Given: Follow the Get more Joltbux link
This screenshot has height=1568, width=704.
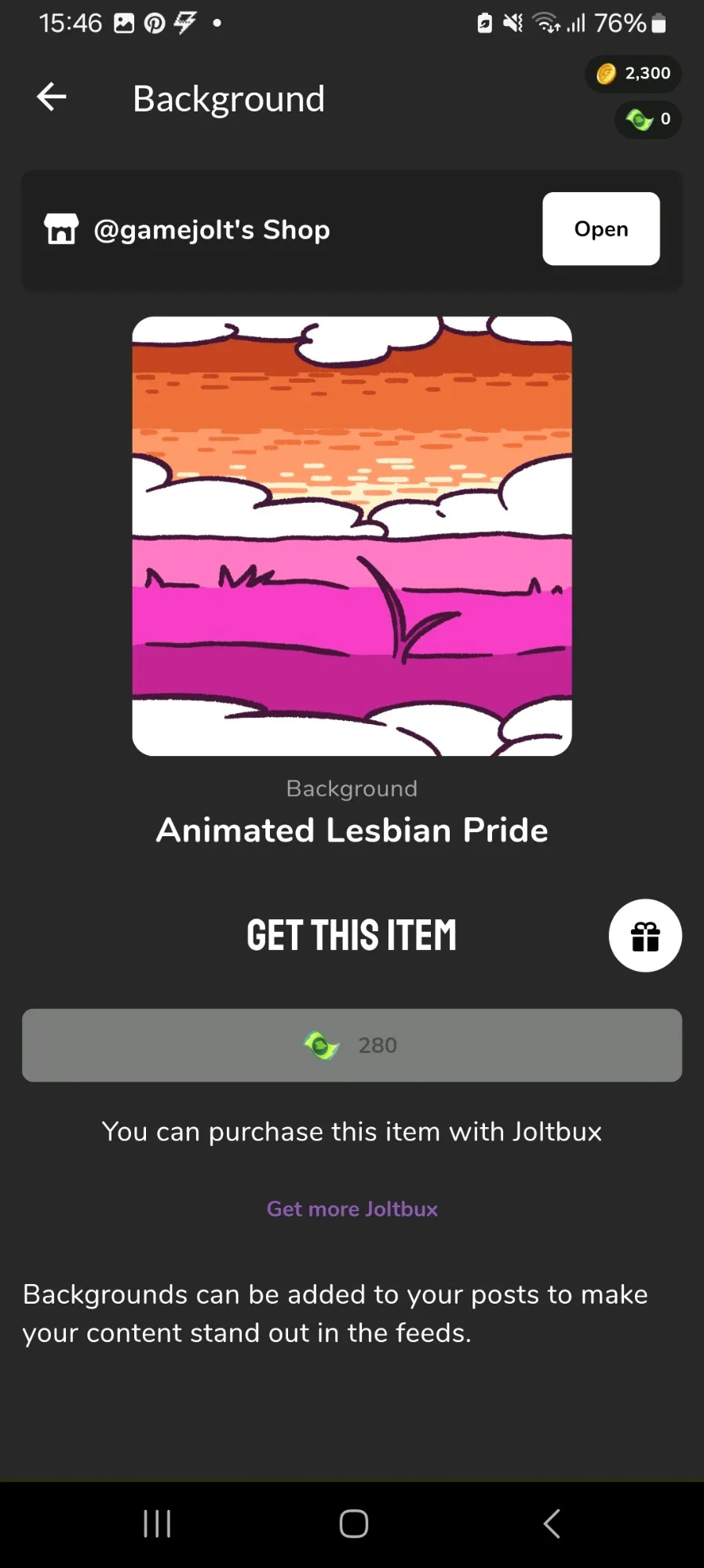Looking at the screenshot, I should pyautogui.click(x=352, y=1209).
